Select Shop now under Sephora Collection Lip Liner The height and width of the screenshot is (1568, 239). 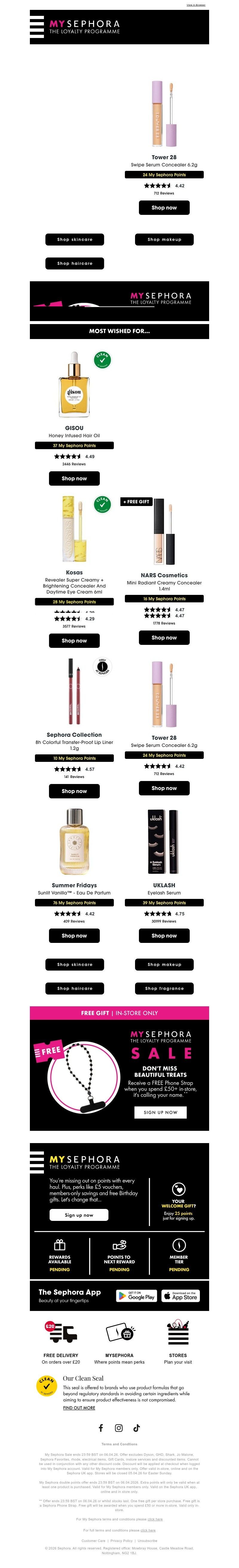coord(74,791)
